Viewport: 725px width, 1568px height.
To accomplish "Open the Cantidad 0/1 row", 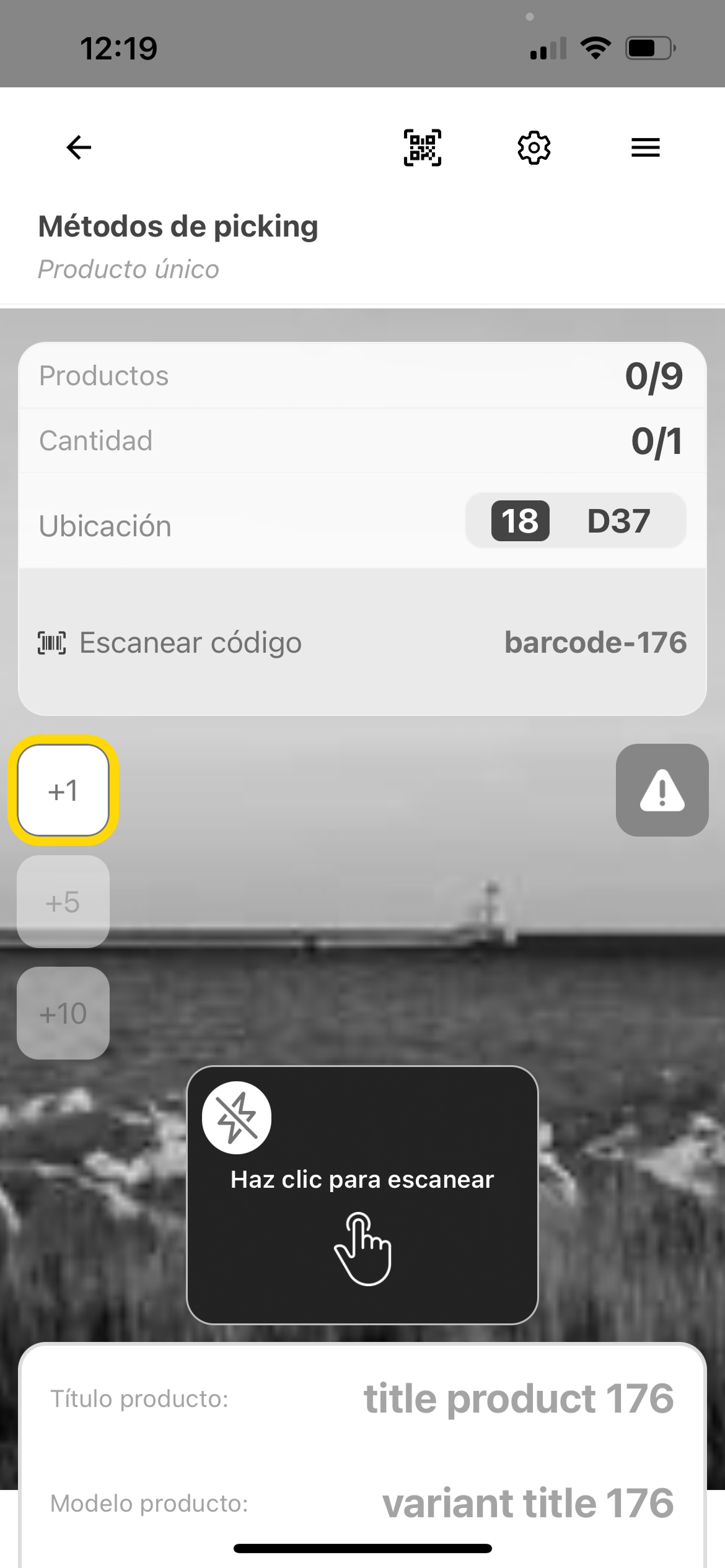I will pyautogui.click(x=362, y=440).
